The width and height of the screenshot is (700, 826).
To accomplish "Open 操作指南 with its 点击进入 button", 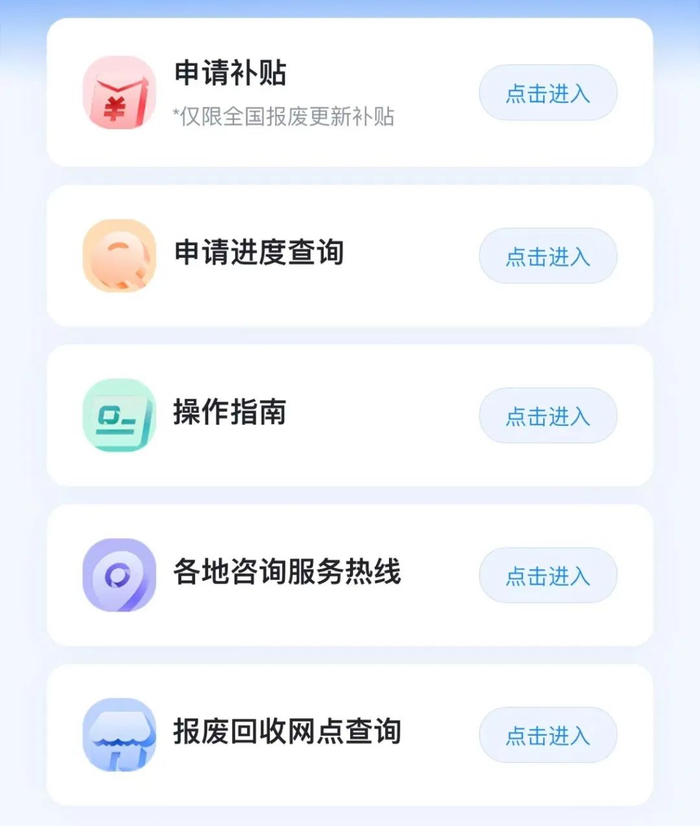I will pyautogui.click(x=548, y=416).
